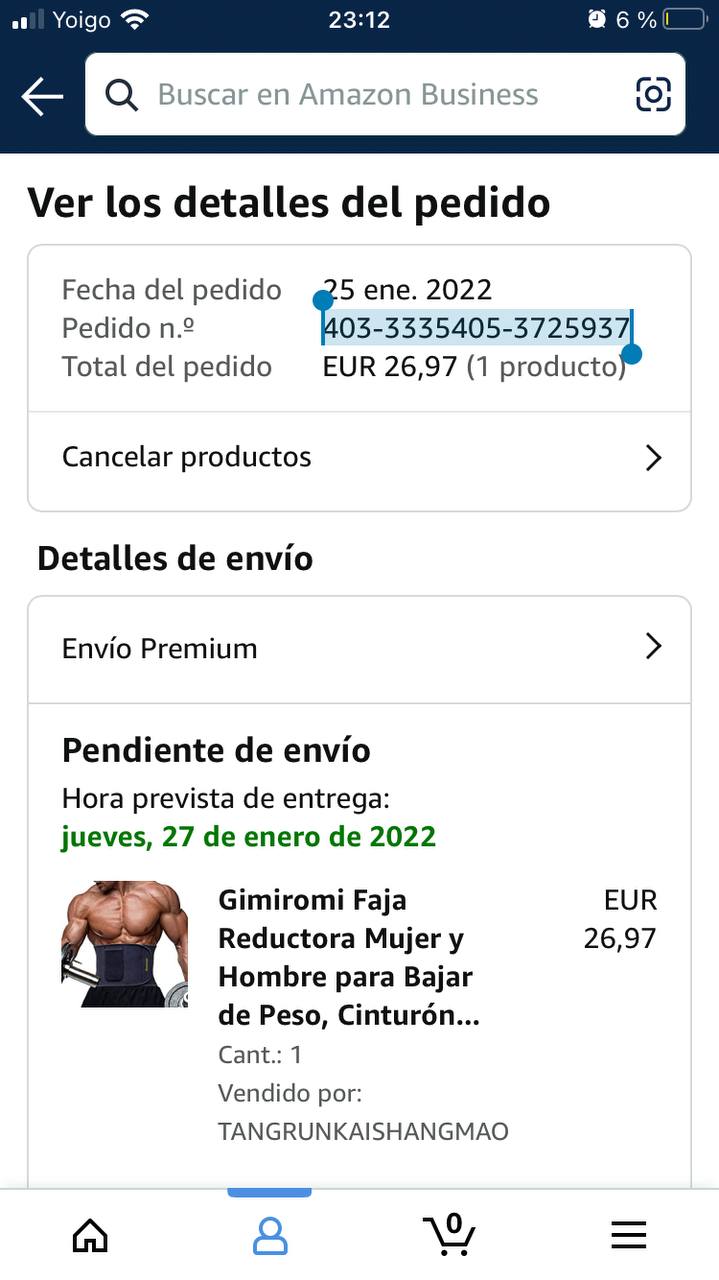Open the hamburger menu tab
719x1280 pixels.
coord(629,1235)
